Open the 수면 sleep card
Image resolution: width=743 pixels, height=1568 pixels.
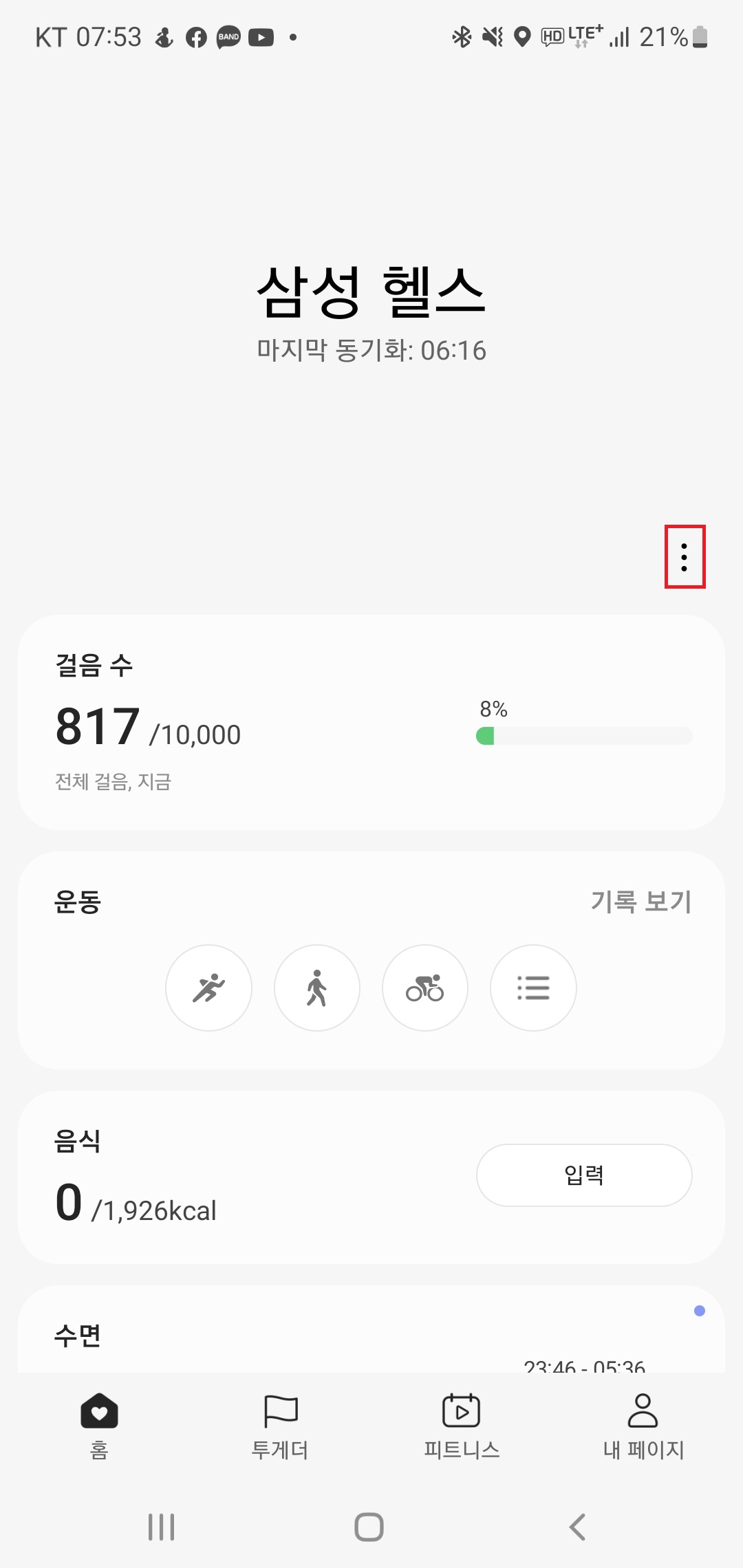pos(371,1329)
